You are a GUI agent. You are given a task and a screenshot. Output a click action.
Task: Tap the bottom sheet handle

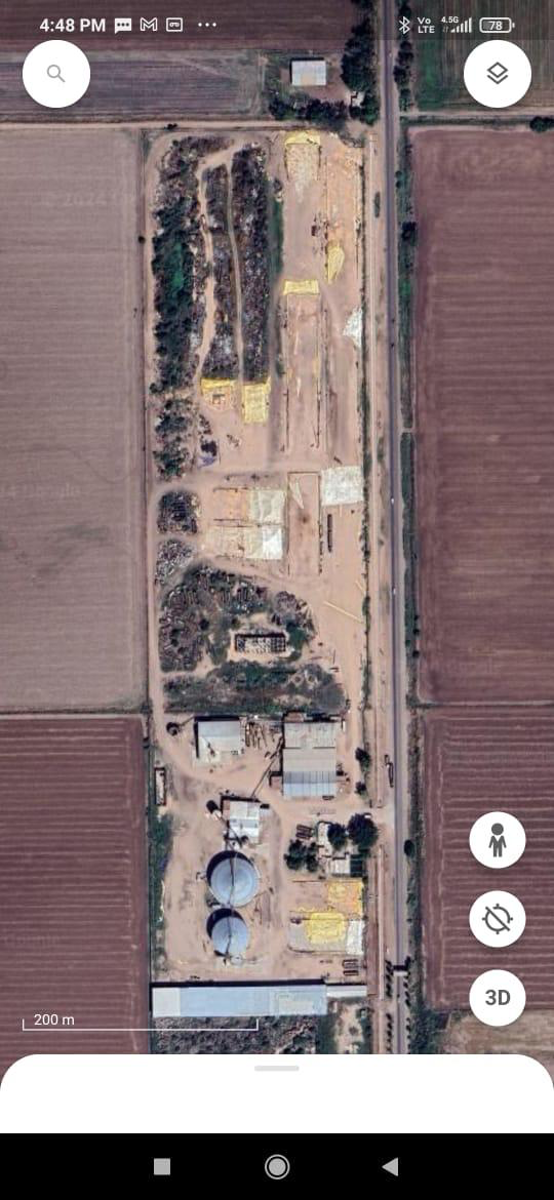(x=277, y=1067)
